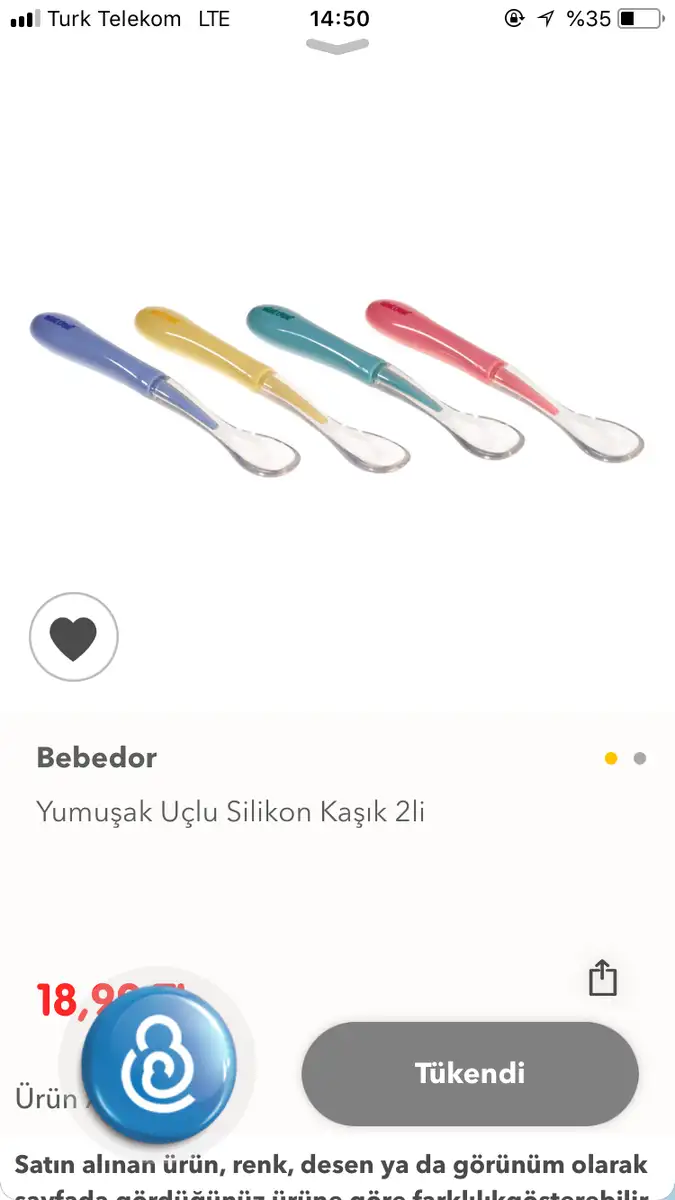Share this product
Image resolution: width=675 pixels, height=1200 pixels.
[x=602, y=977]
